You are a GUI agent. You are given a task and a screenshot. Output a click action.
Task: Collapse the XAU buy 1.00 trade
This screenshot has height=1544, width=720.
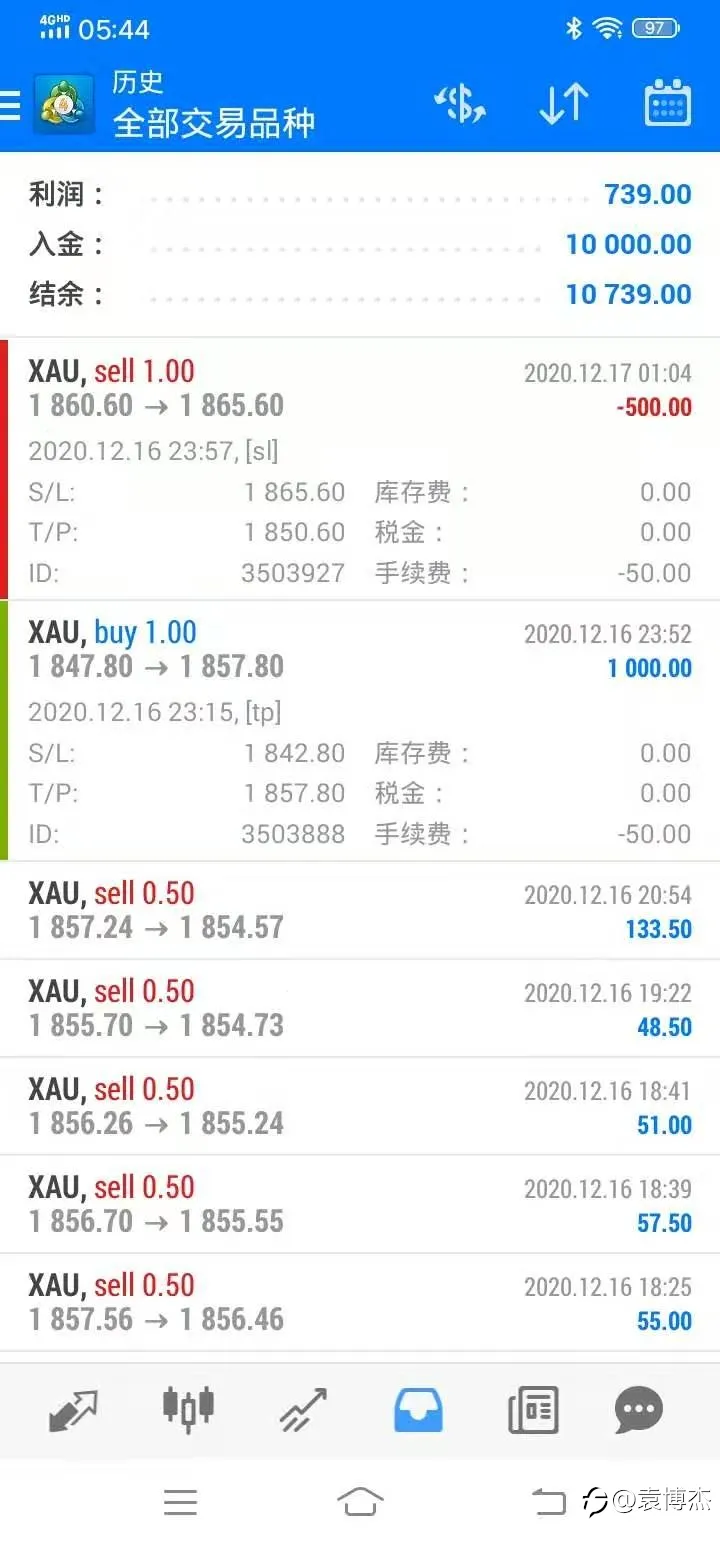coord(360,731)
